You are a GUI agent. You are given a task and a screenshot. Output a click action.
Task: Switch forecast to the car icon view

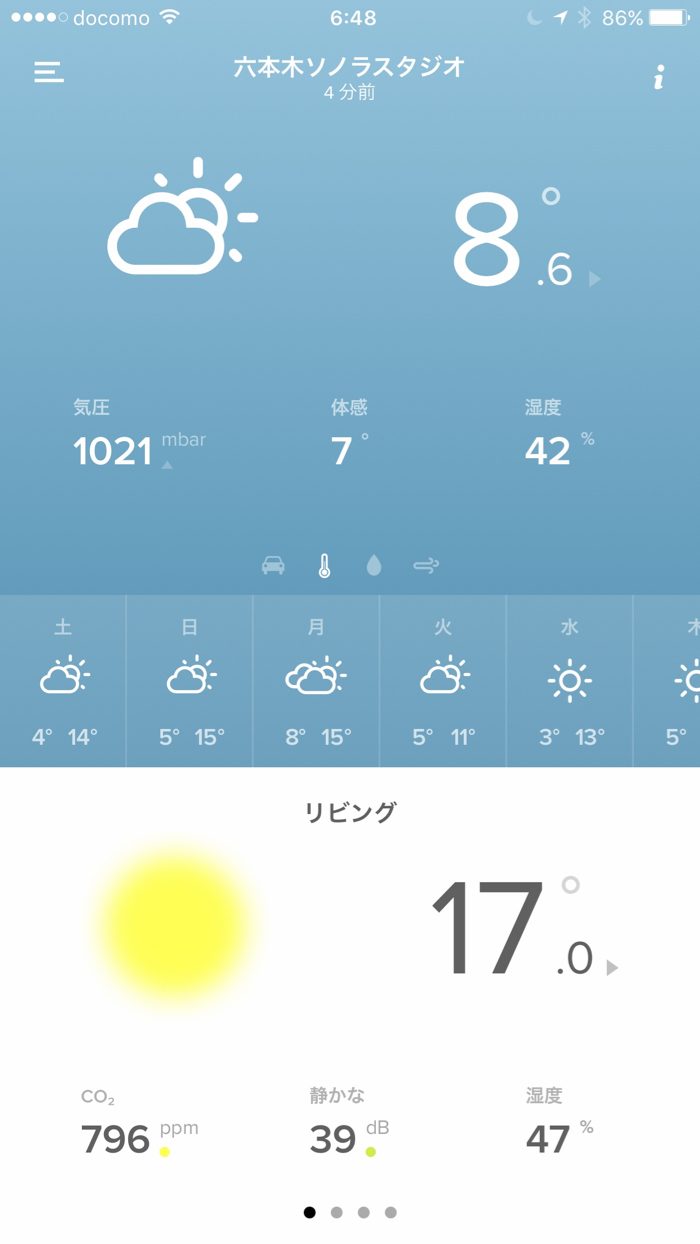pos(273,566)
